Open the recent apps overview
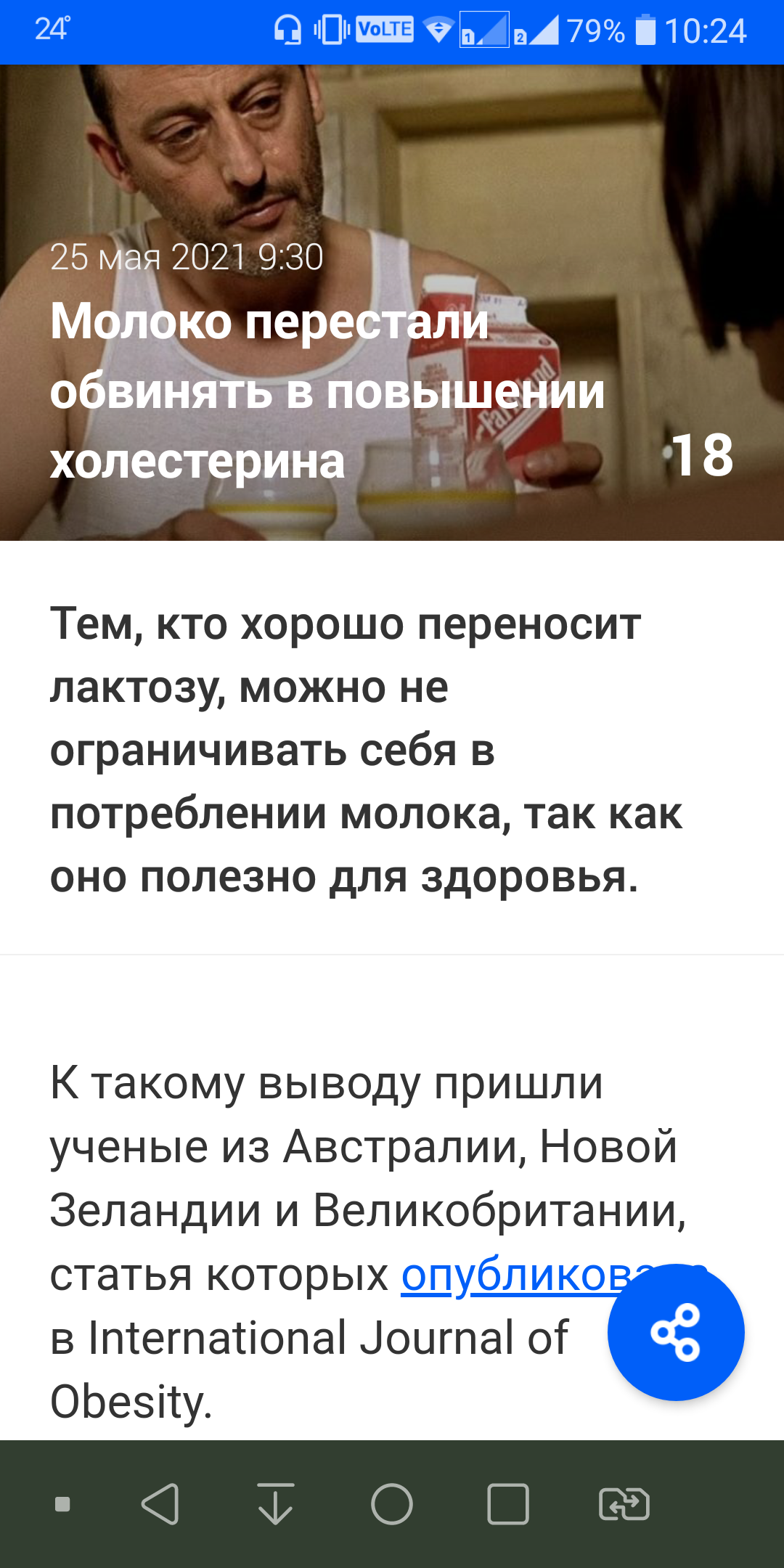Screen dimensions: 784x1568 508,1503
